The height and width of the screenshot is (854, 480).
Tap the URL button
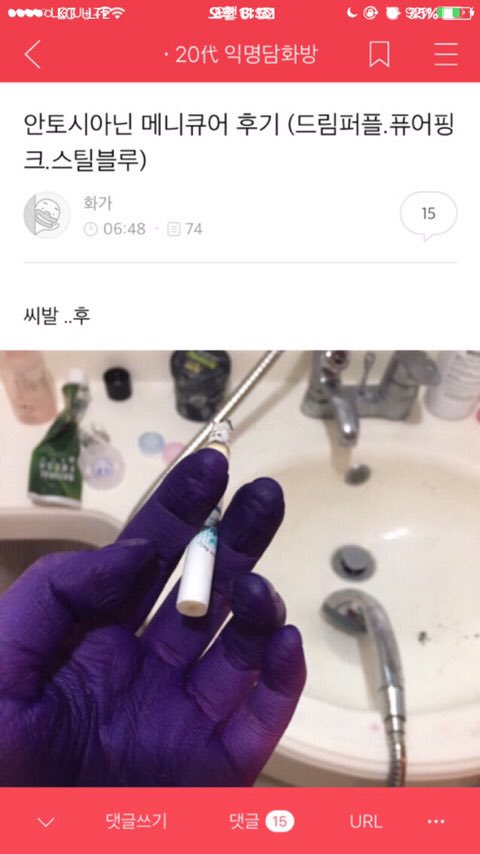[366, 821]
